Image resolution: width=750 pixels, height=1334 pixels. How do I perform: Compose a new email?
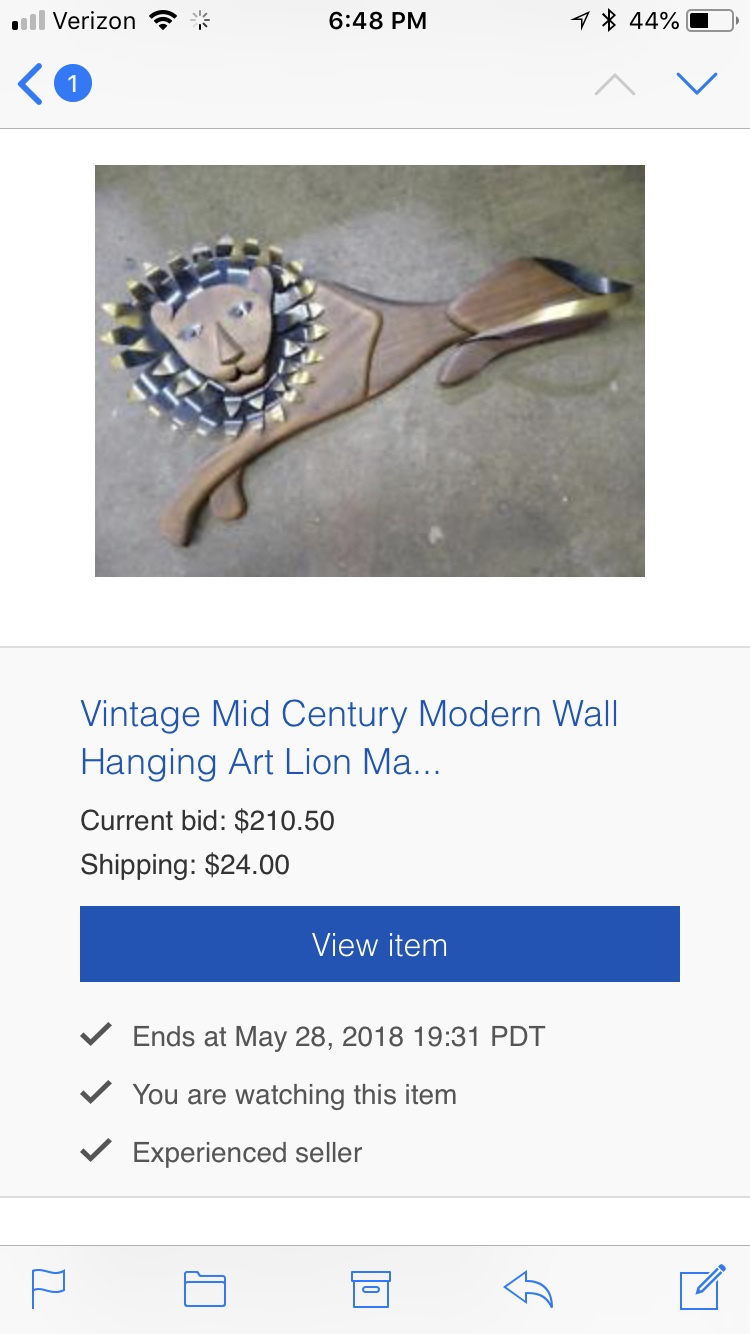[701, 1288]
